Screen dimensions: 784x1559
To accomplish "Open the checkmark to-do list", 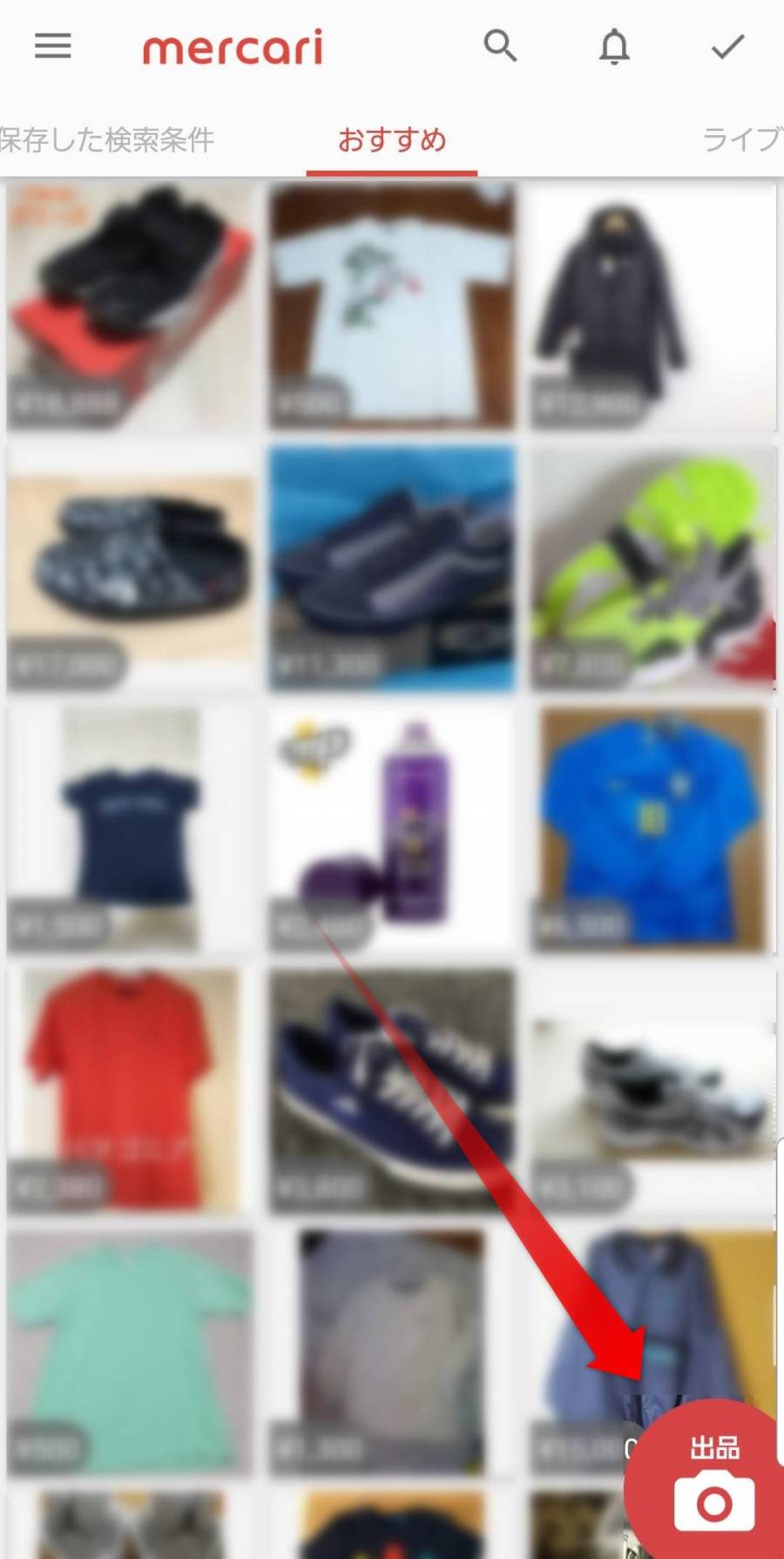I will [727, 46].
